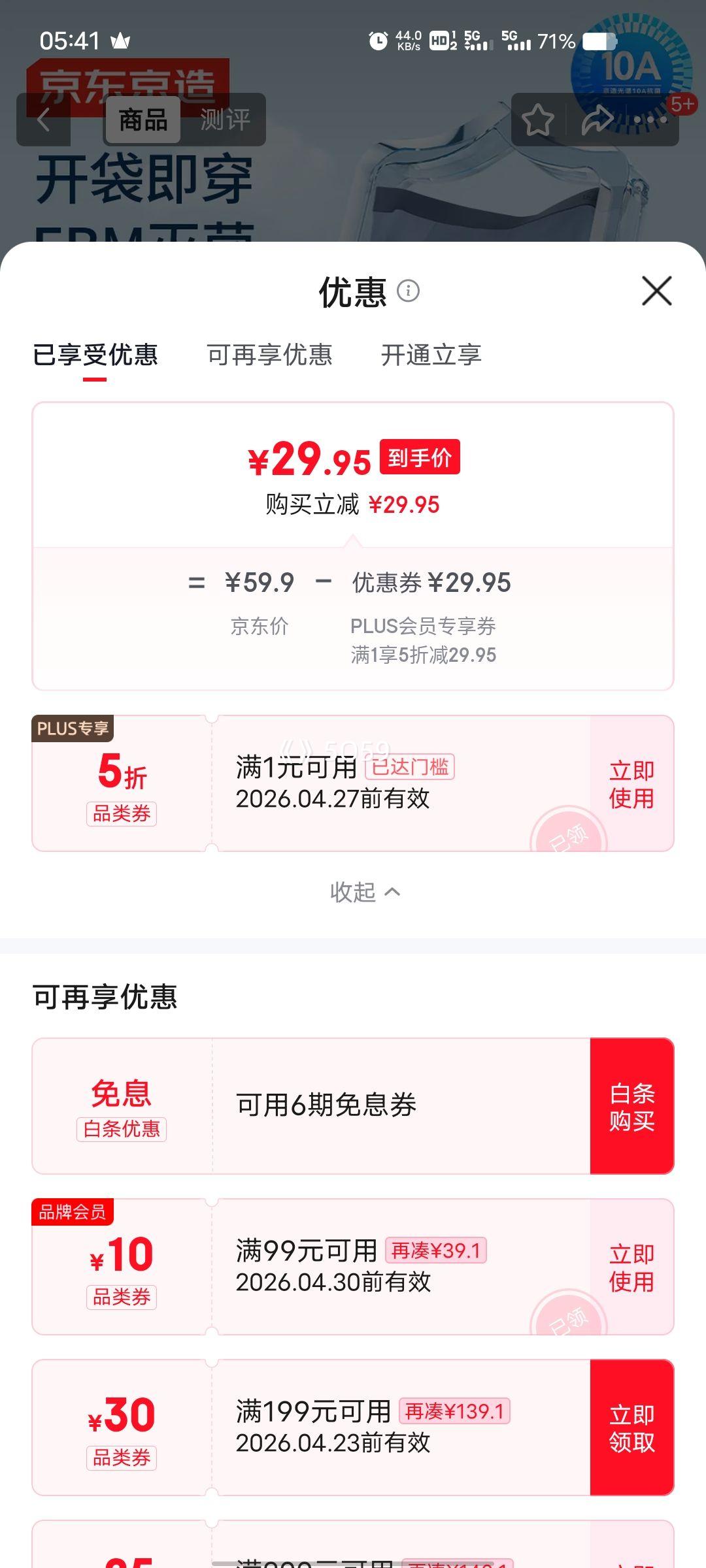Tap 立即使用 on the ¥10 brand coupon
Viewport: 706px width, 1568px height.
[x=631, y=1267]
